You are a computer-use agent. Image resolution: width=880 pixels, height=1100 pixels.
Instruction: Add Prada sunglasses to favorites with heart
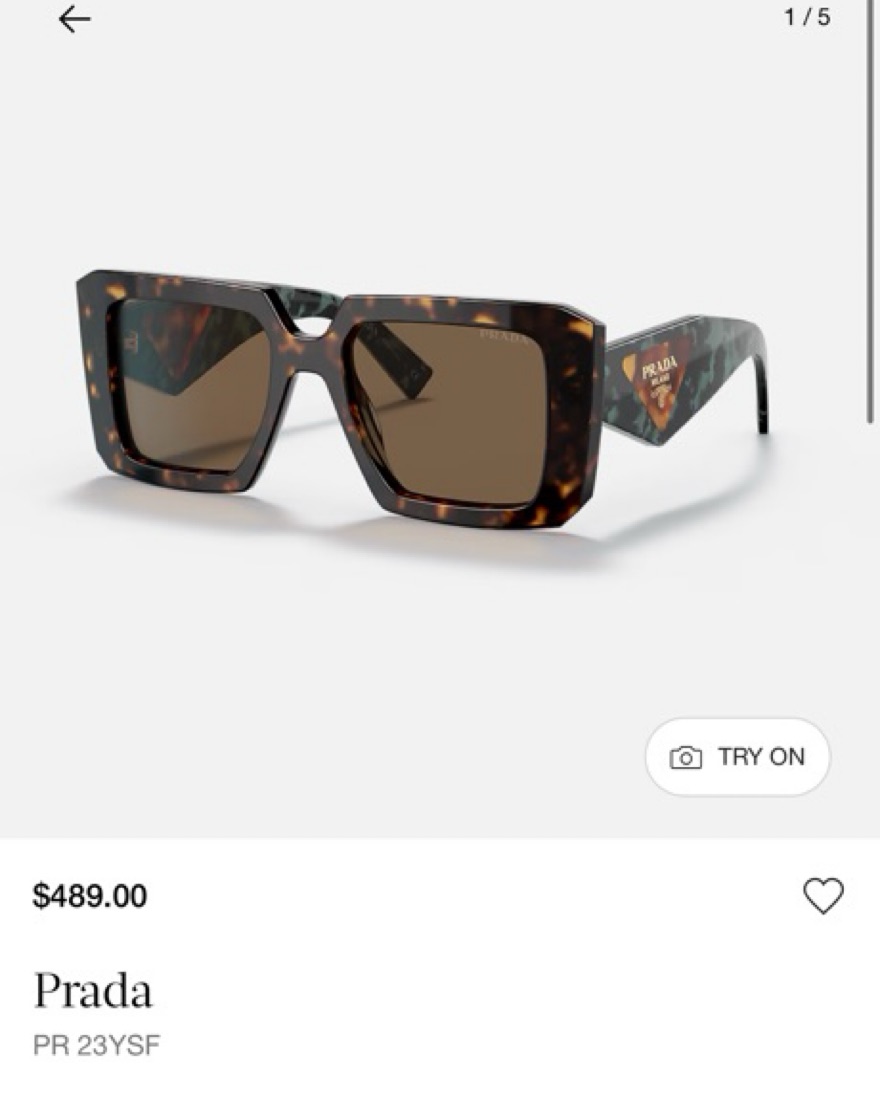click(x=823, y=895)
